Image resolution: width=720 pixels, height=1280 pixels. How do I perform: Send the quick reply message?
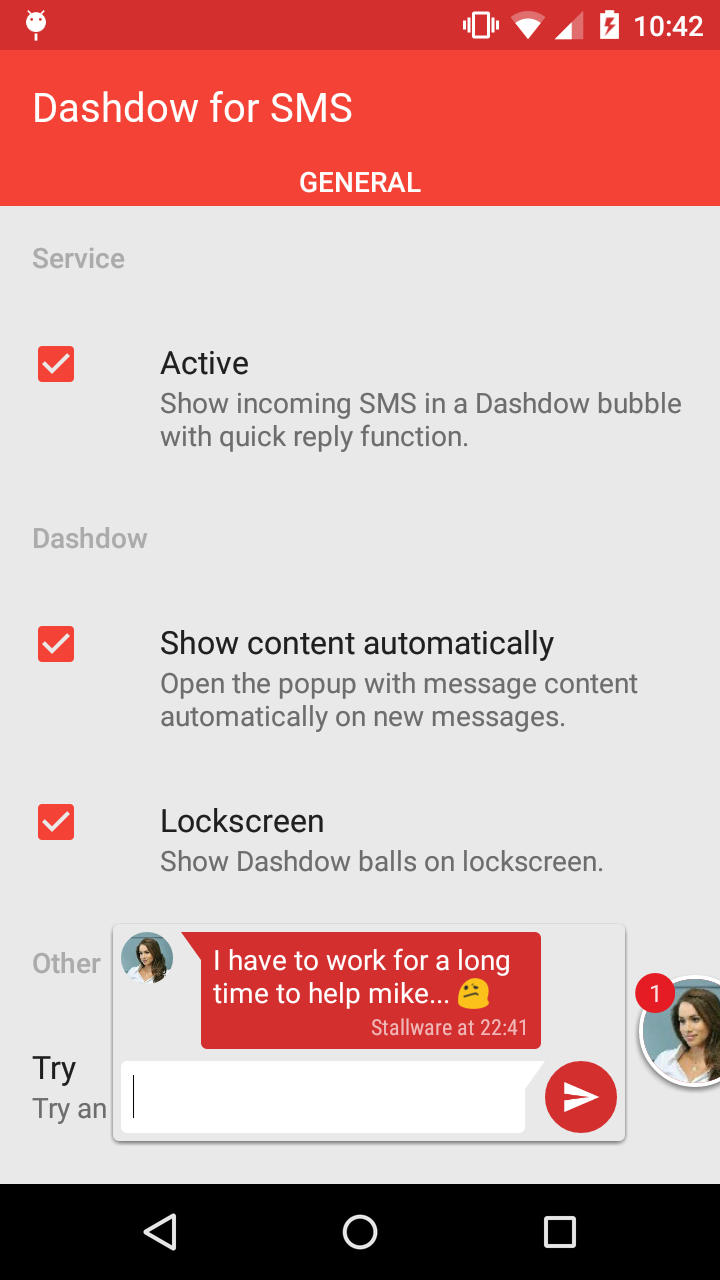pyautogui.click(x=580, y=1097)
